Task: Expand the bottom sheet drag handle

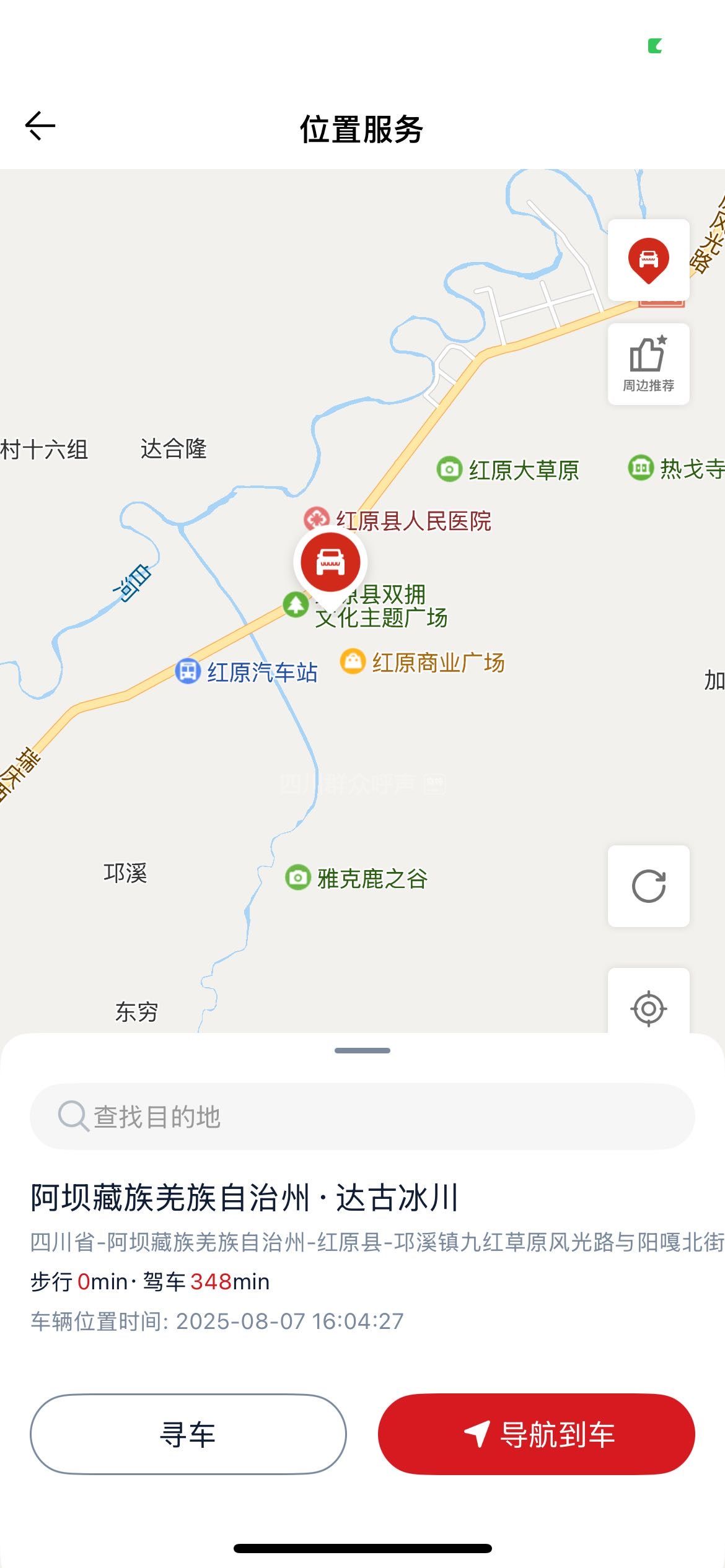Action: 362,1050
